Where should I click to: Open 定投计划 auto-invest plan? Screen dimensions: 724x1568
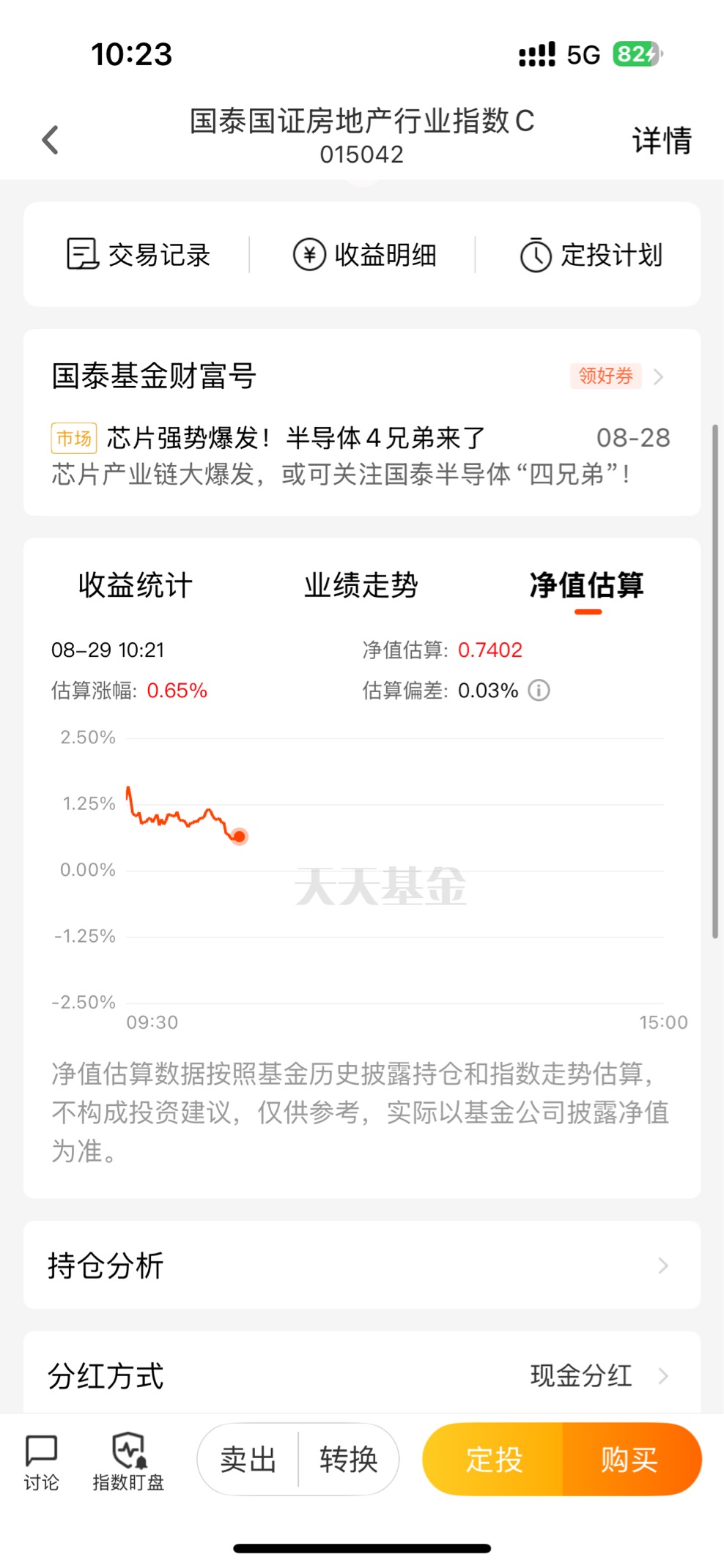click(x=591, y=255)
